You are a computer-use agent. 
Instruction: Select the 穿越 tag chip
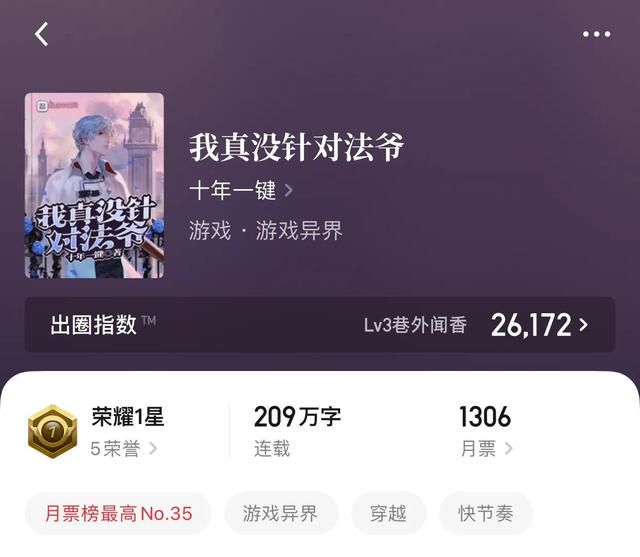point(388,514)
